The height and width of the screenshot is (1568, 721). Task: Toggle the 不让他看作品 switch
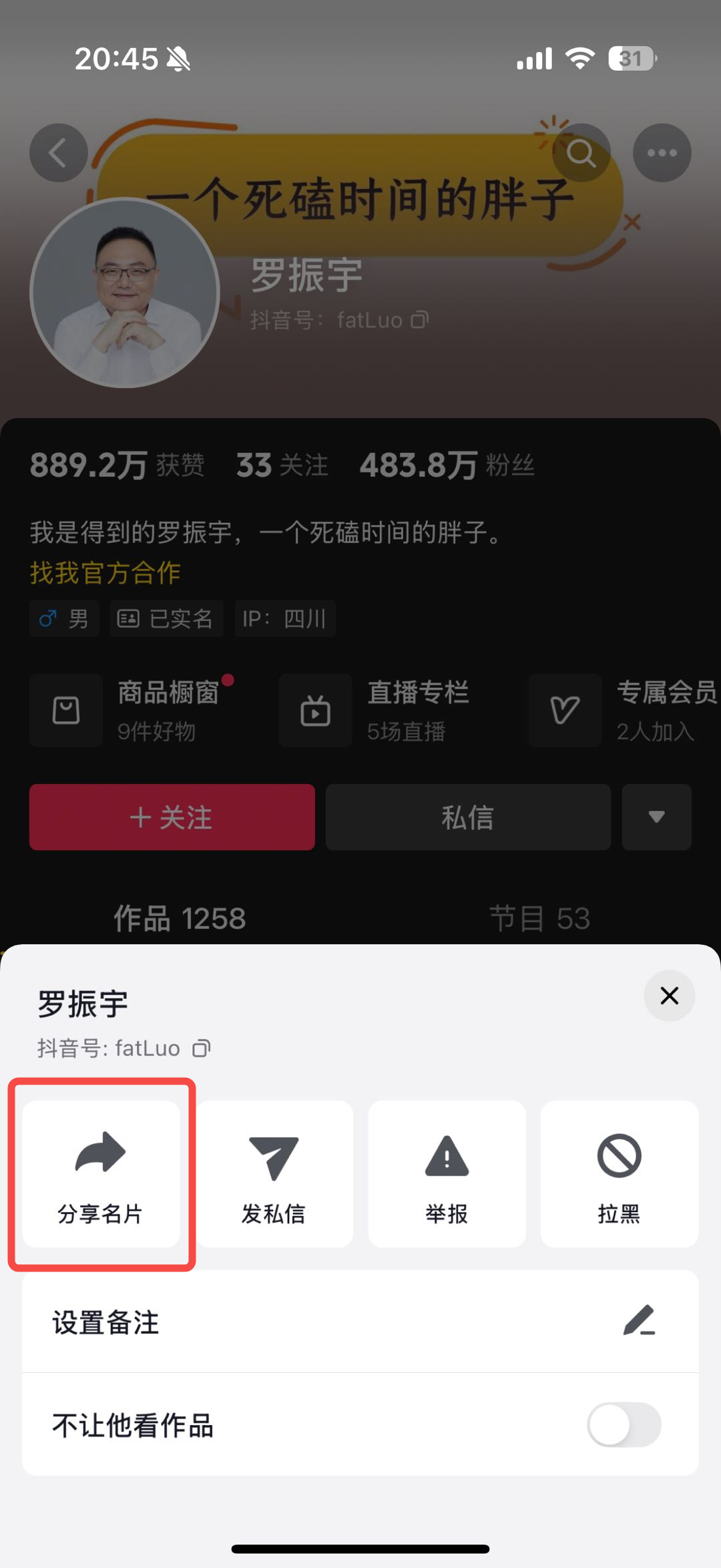[624, 1424]
